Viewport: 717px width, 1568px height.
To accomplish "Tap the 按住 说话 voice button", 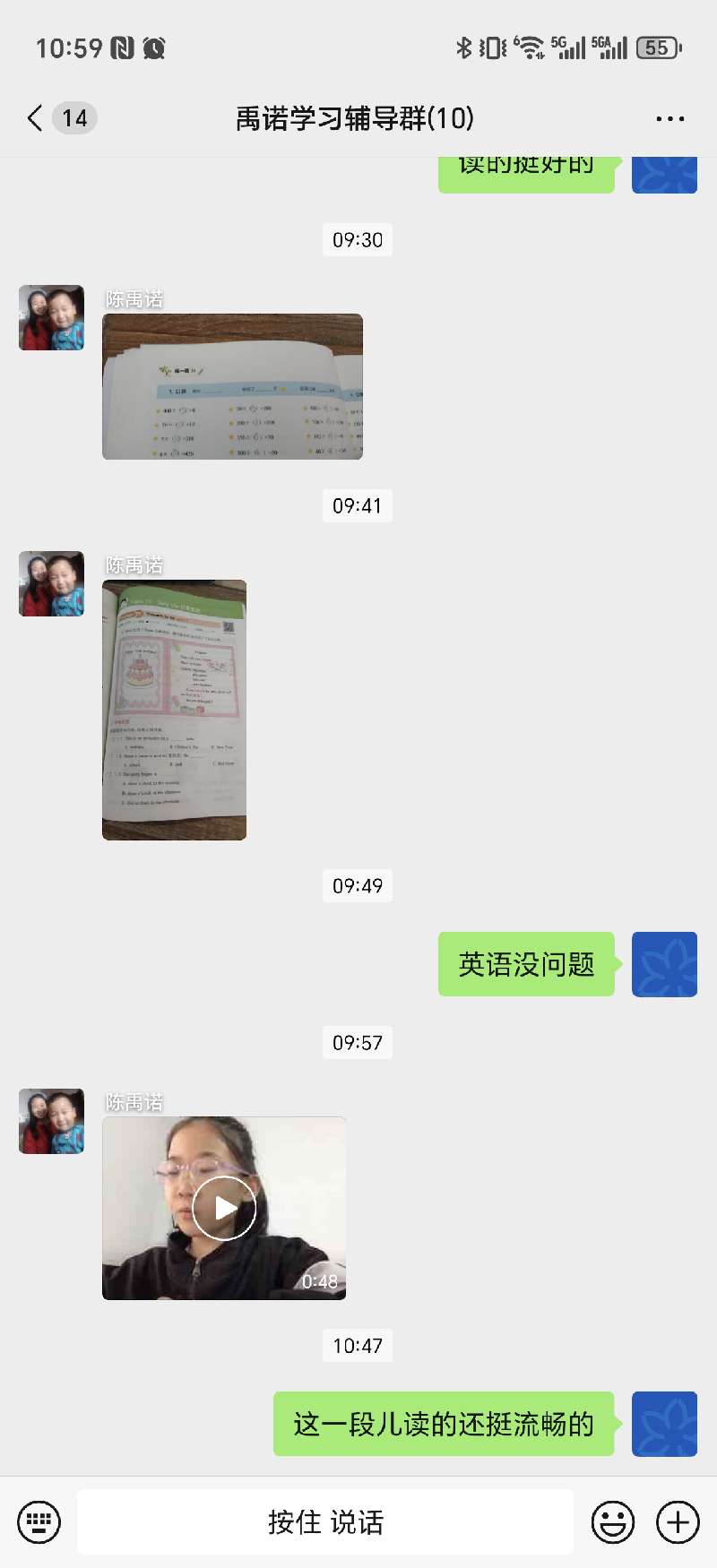I will tap(325, 1521).
